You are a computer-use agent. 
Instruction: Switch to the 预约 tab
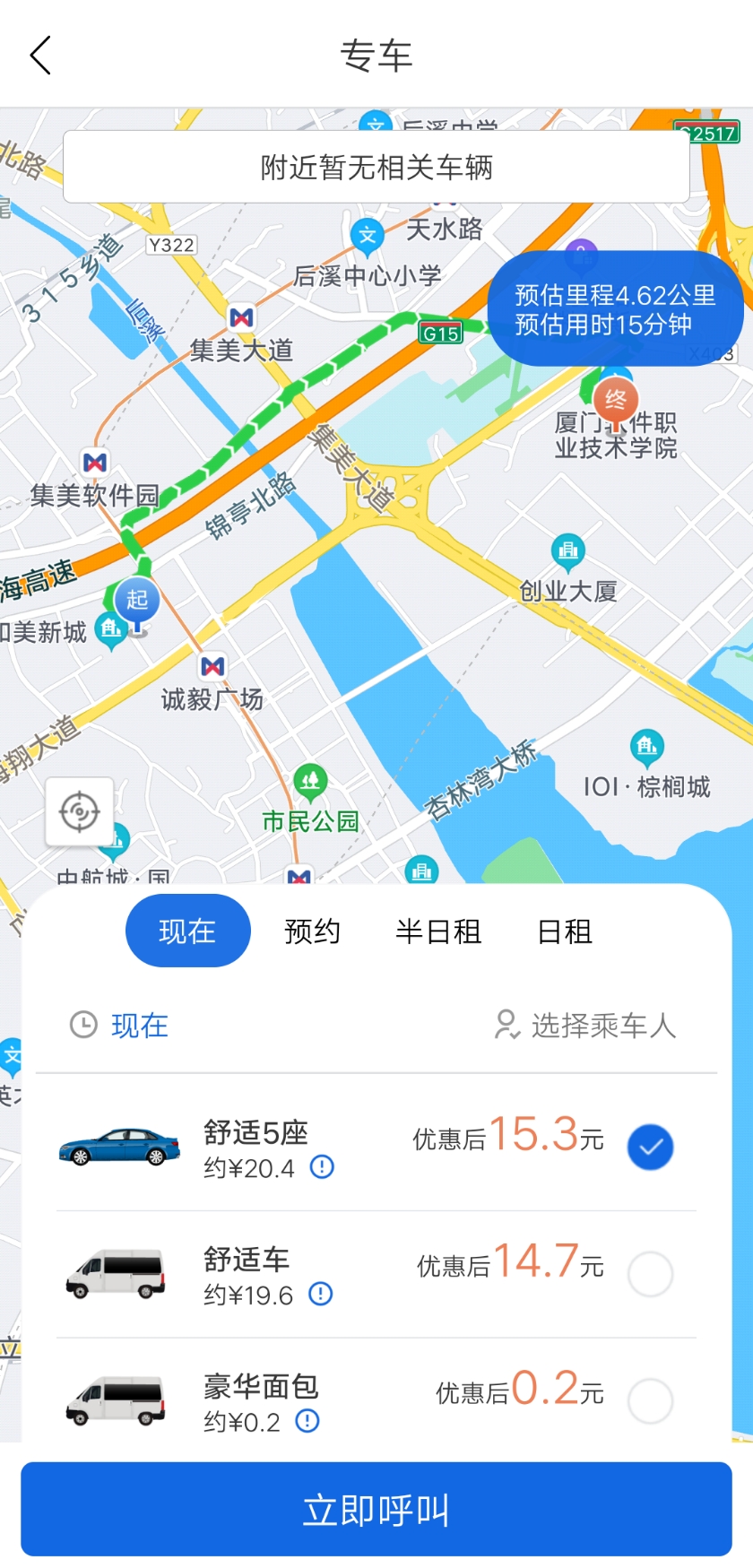point(313,931)
